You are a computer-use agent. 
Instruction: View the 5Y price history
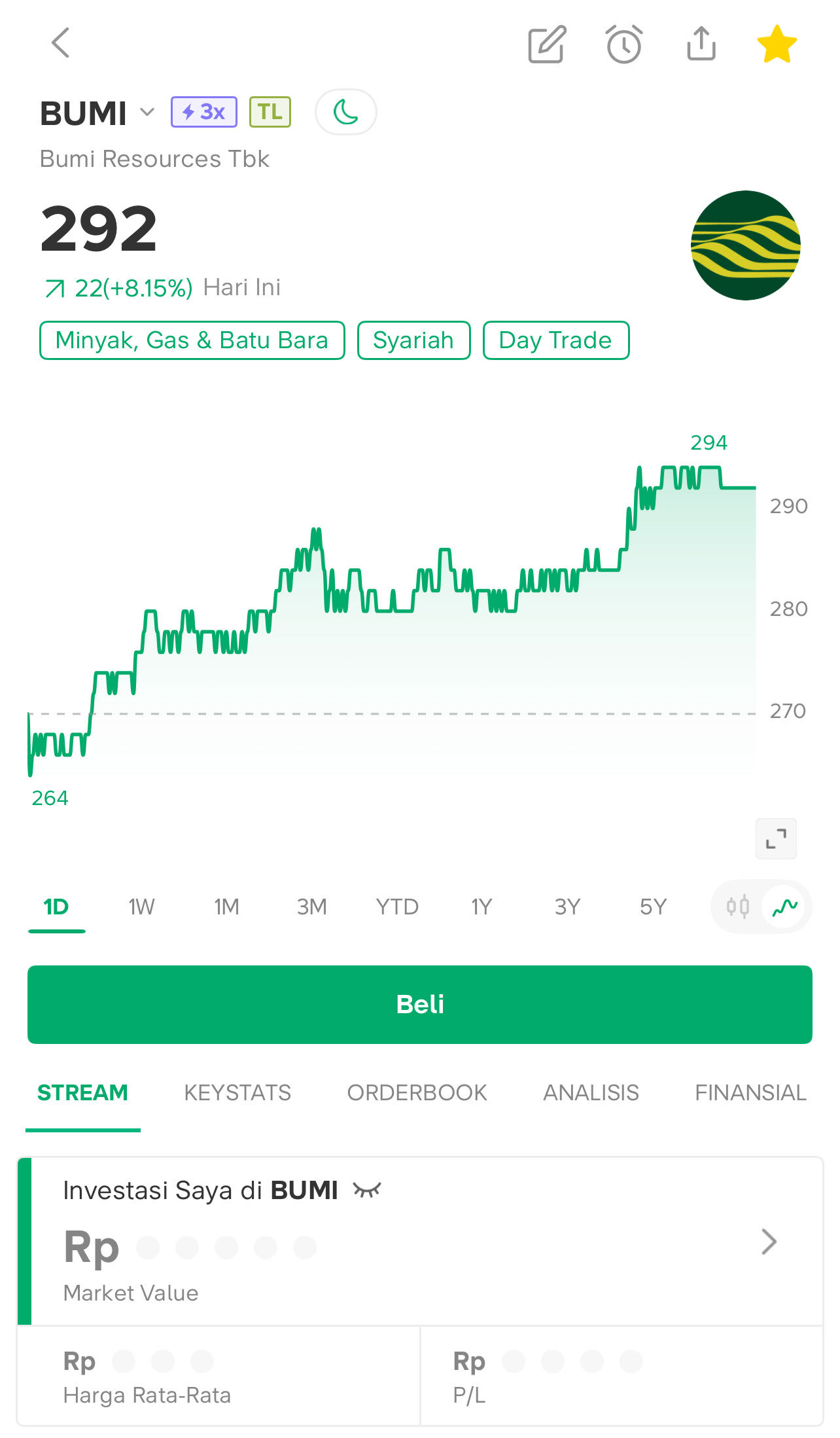tap(653, 907)
